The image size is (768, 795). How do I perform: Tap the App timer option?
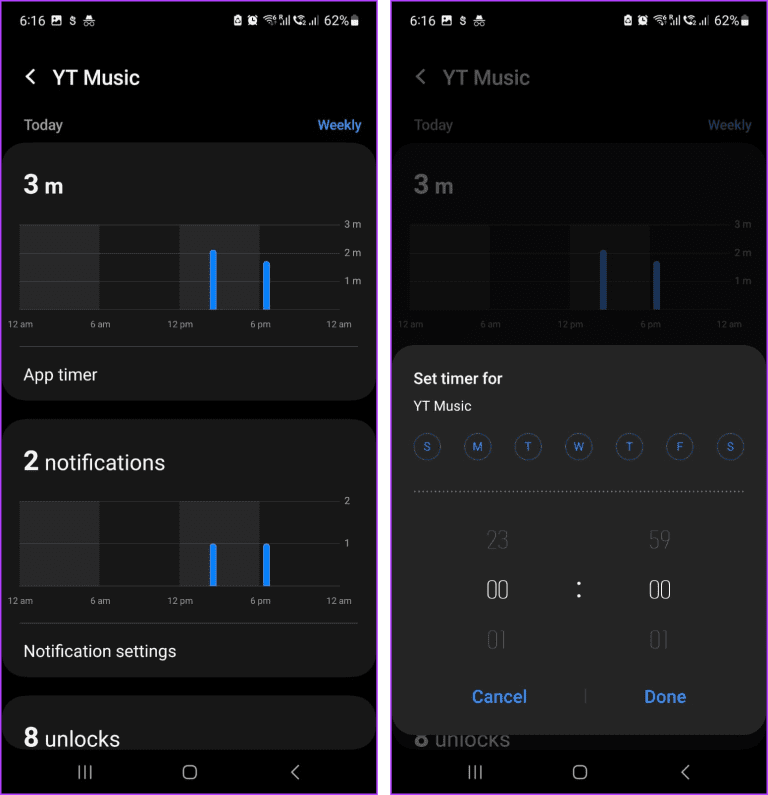(x=60, y=374)
